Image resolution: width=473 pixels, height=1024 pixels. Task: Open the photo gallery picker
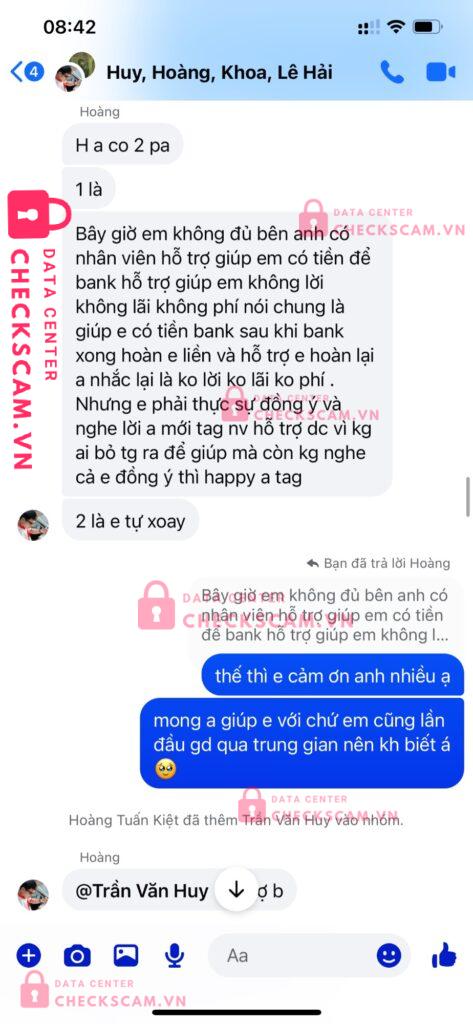coord(125,956)
